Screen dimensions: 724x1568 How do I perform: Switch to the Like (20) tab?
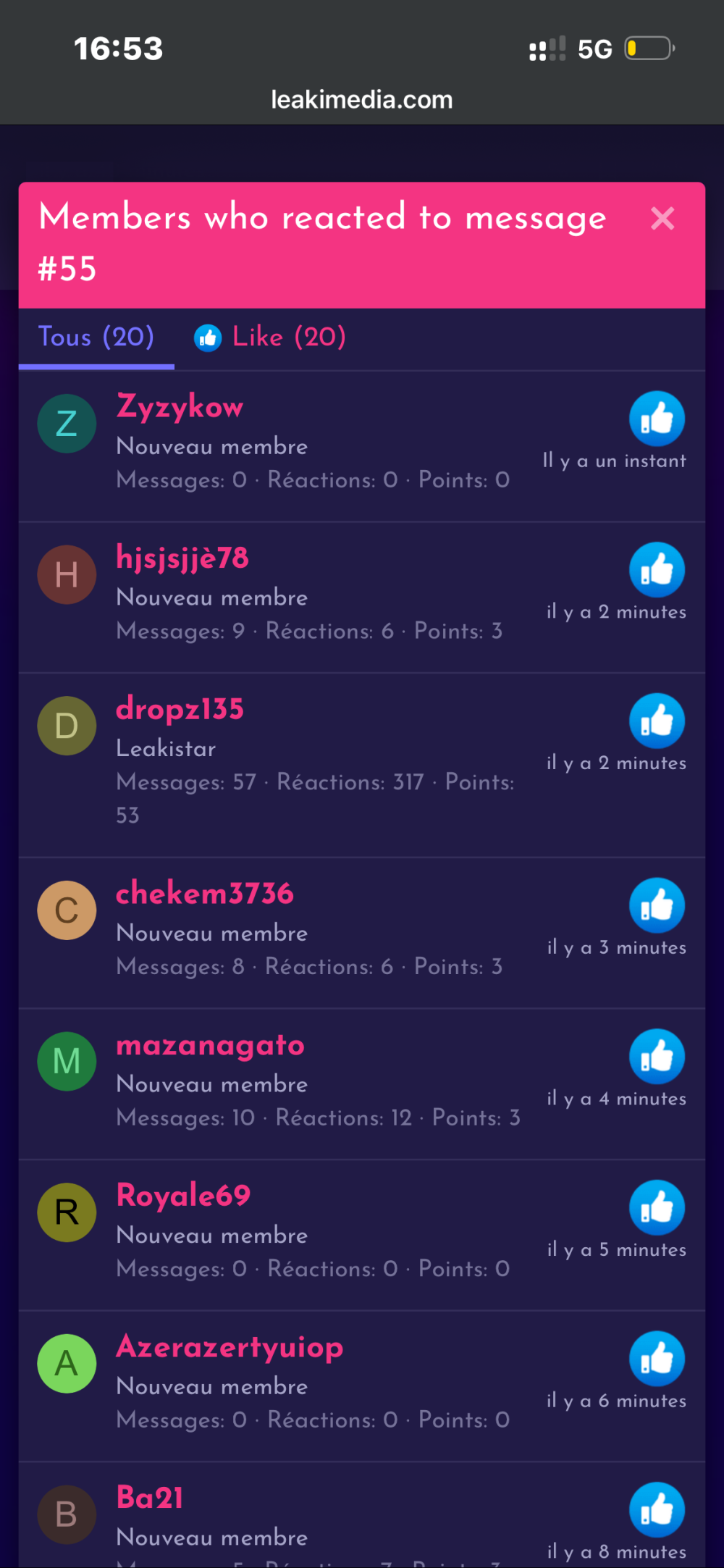(x=270, y=338)
